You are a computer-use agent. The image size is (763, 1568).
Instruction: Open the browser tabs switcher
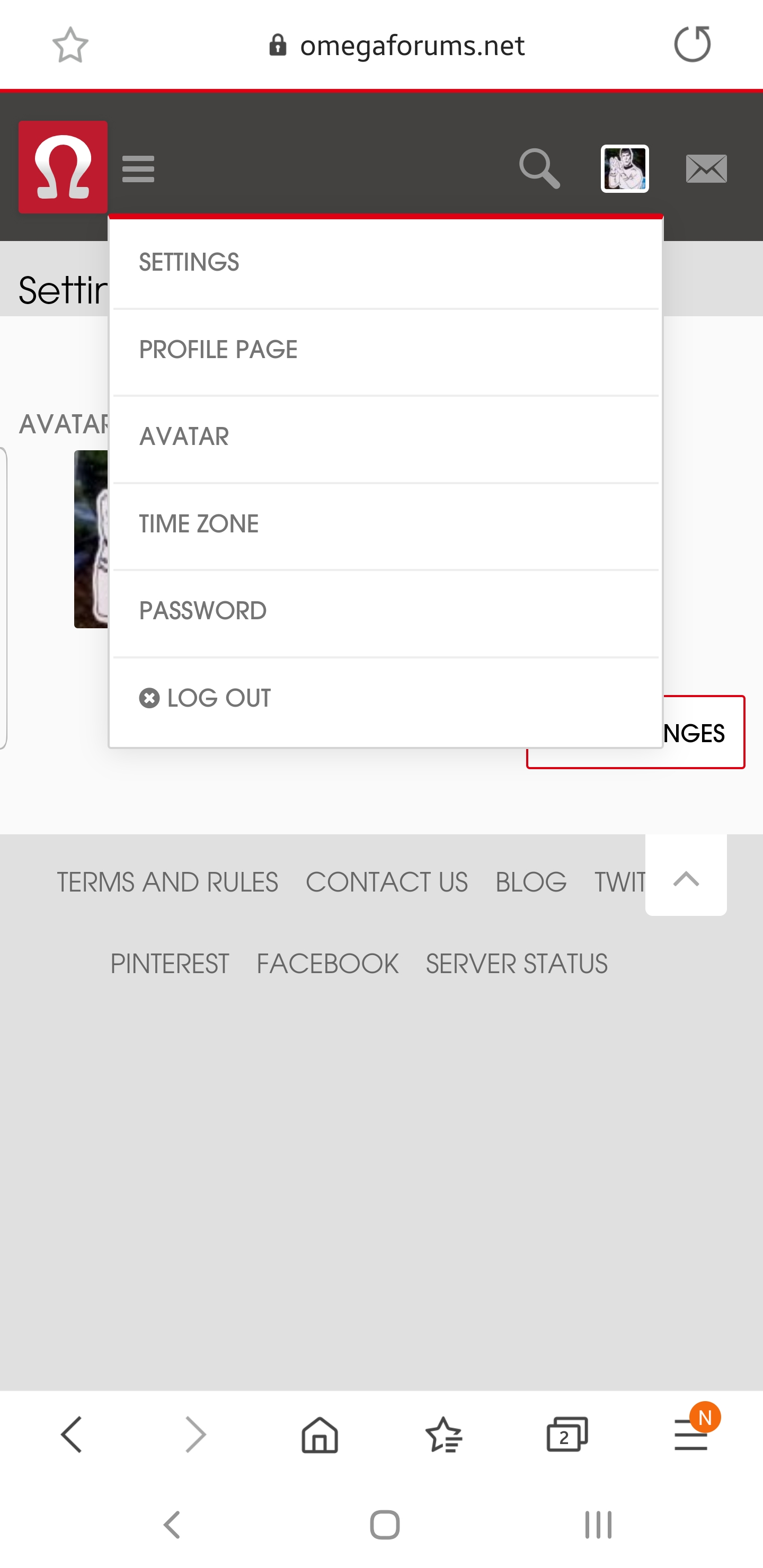[x=566, y=1435]
